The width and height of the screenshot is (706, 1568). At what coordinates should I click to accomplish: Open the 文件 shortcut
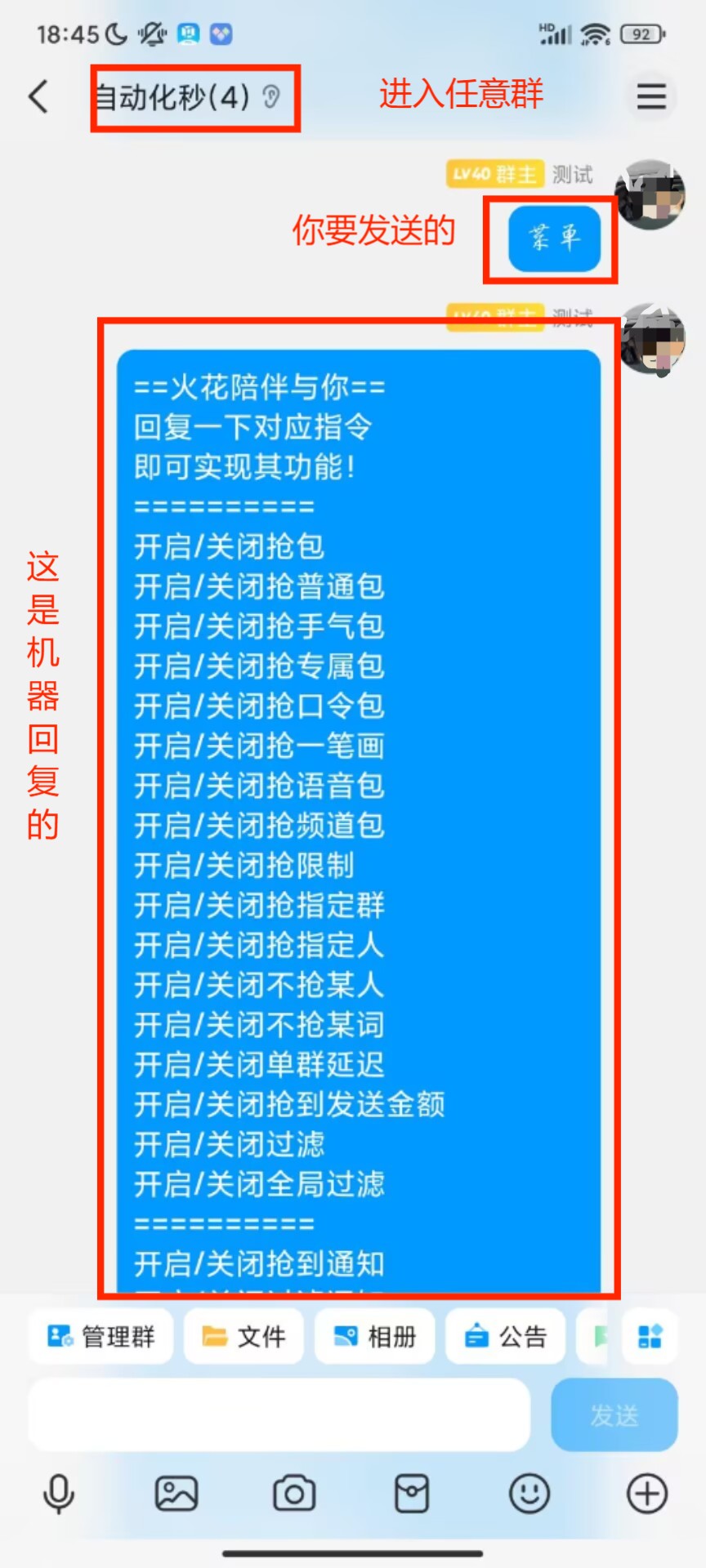[244, 1337]
